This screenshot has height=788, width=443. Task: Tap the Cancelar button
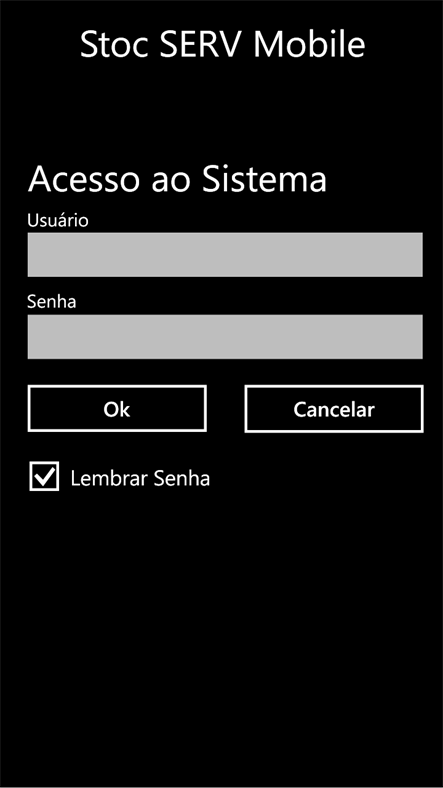(x=334, y=409)
